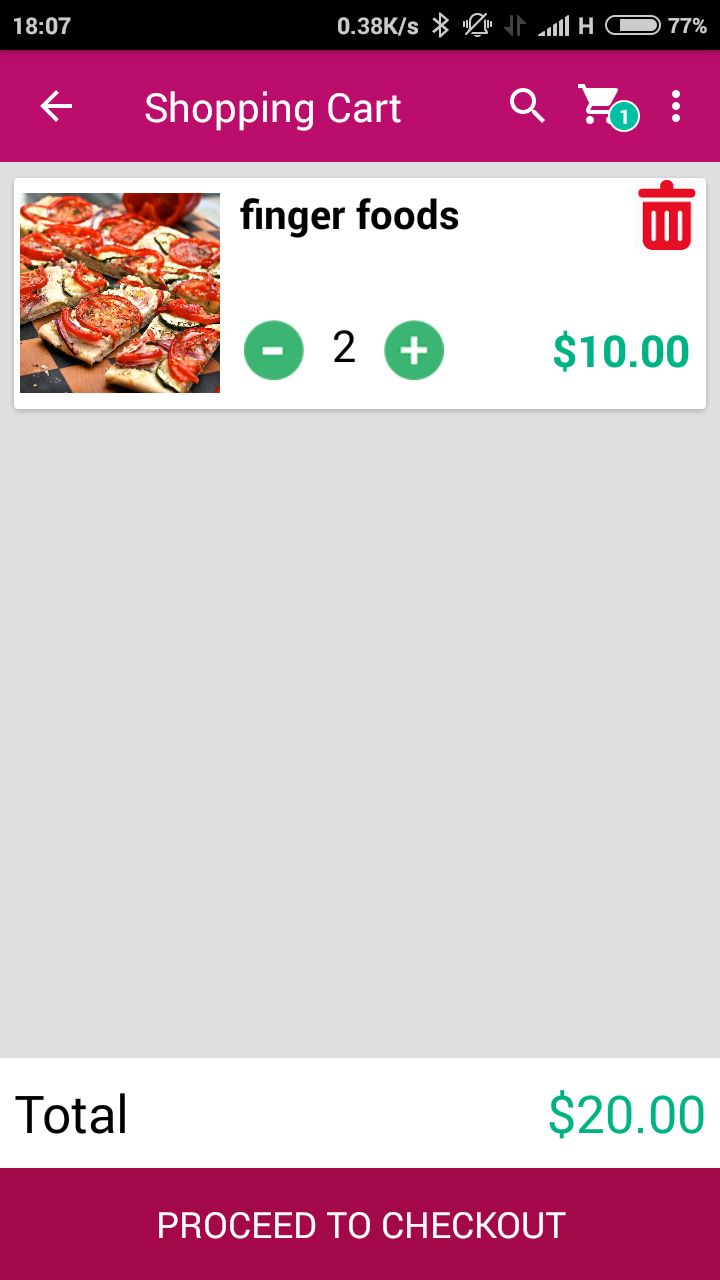Viewport: 720px width, 1280px height.
Task: Open the three-dot overflow menu
Action: click(x=676, y=106)
